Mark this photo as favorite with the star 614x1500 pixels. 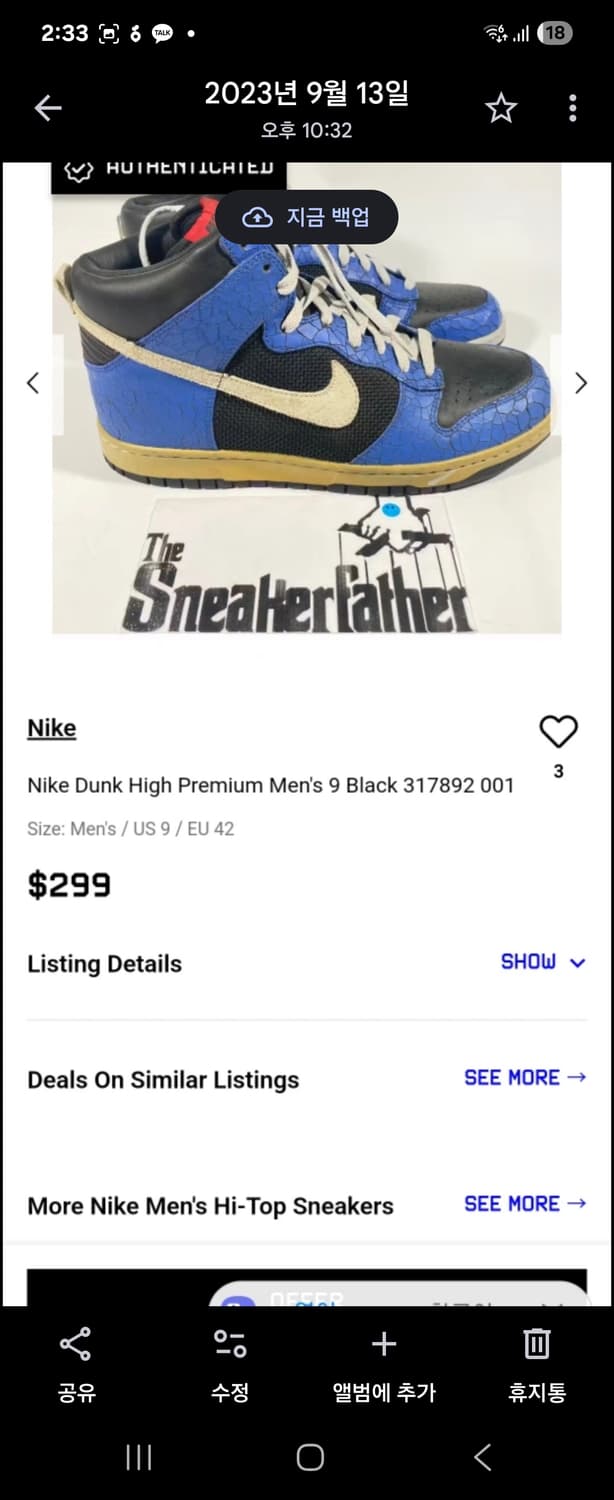click(501, 108)
